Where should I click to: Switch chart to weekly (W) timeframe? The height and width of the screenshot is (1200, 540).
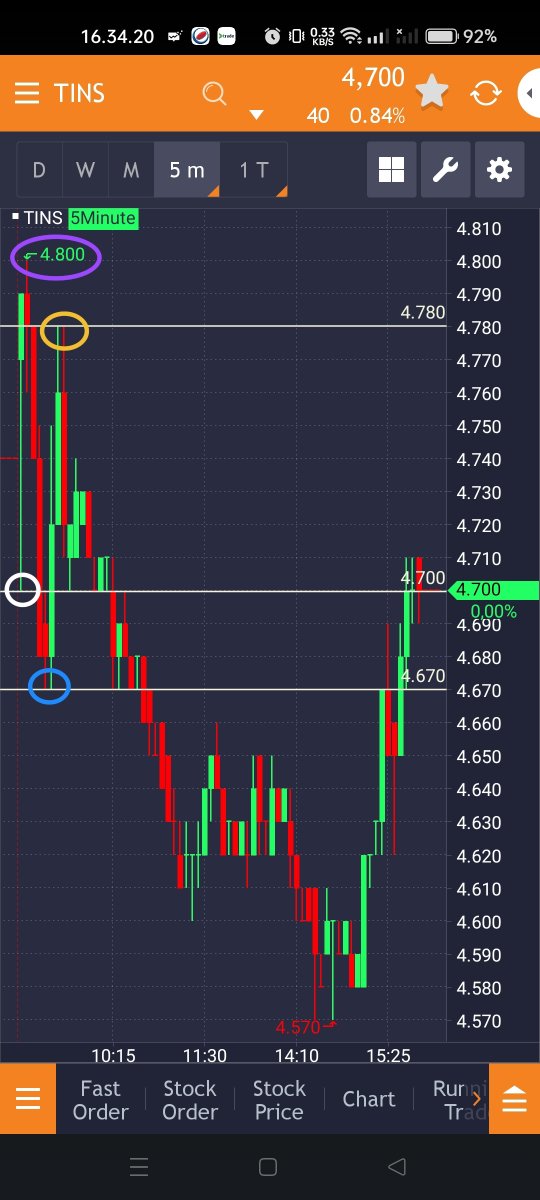85,170
